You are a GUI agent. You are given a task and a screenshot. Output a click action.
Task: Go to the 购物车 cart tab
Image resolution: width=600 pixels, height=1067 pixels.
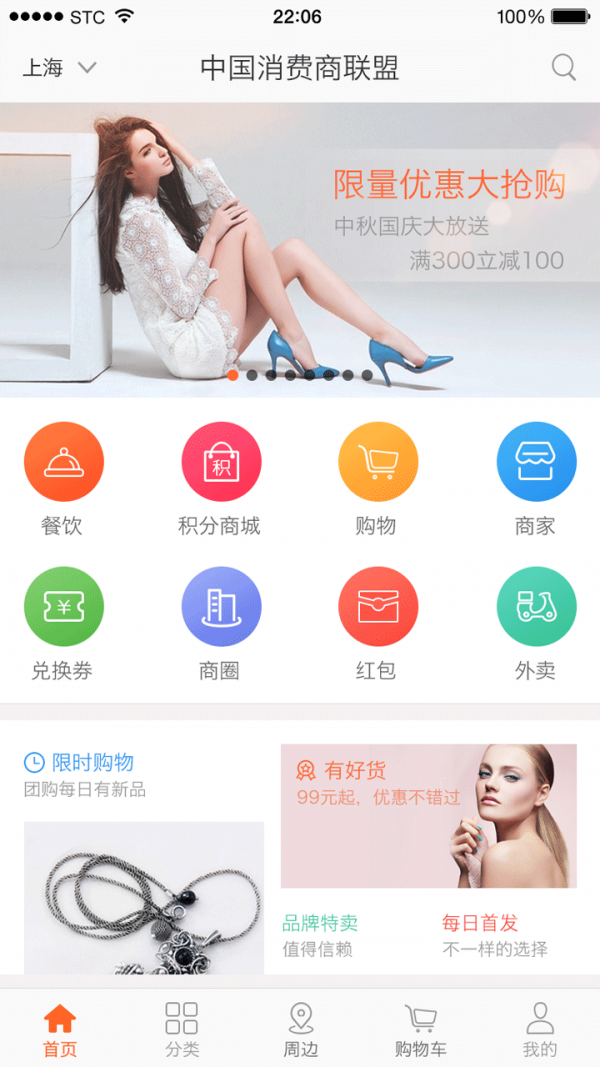(420, 1030)
